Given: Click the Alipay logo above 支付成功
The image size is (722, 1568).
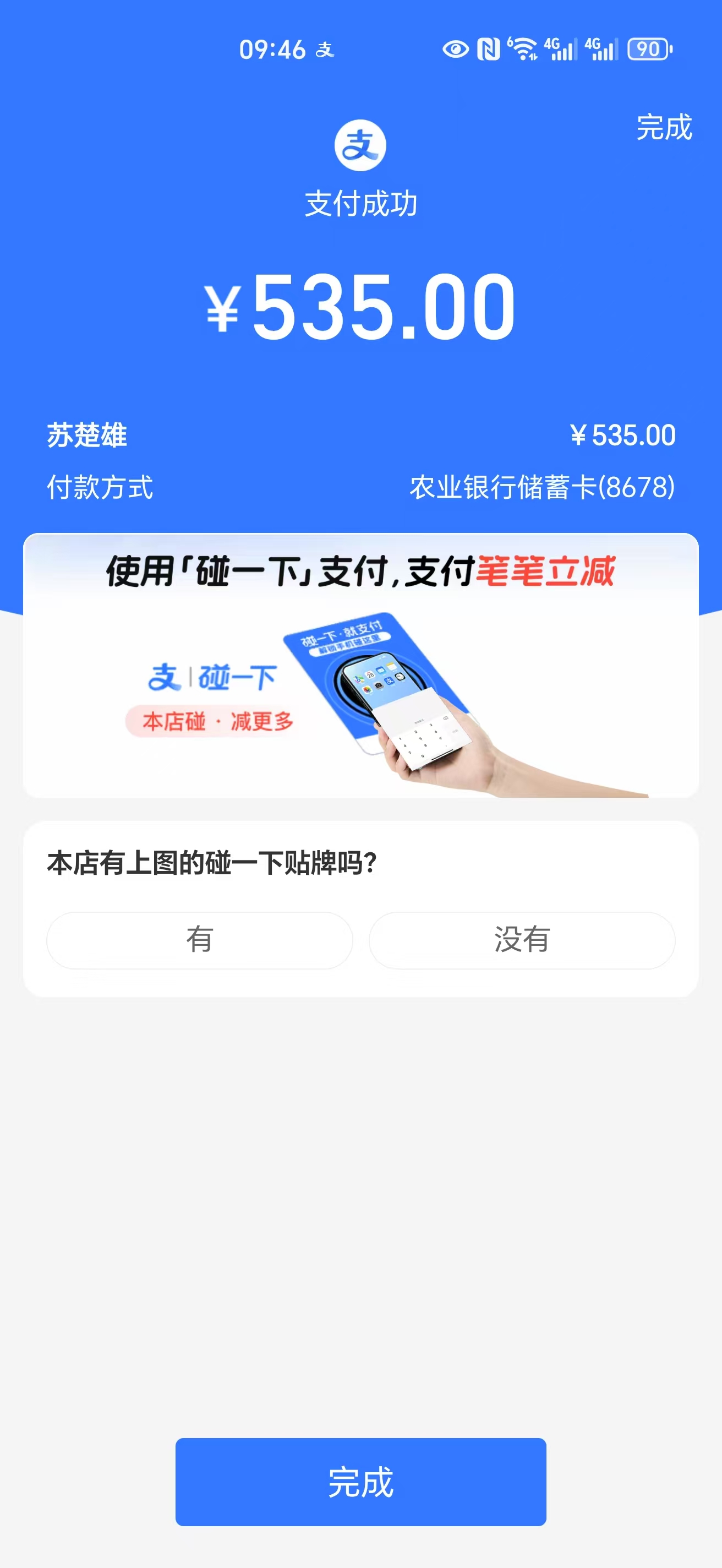Looking at the screenshot, I should pyautogui.click(x=360, y=146).
